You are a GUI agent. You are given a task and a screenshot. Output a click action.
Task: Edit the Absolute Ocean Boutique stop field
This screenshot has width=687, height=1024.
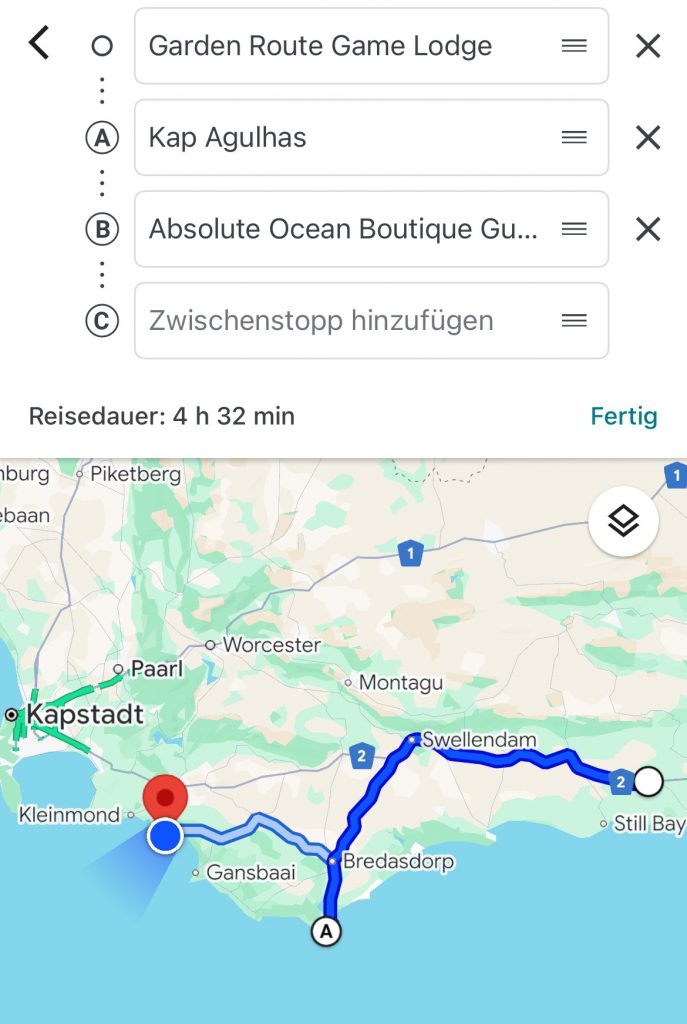[x=340, y=229]
